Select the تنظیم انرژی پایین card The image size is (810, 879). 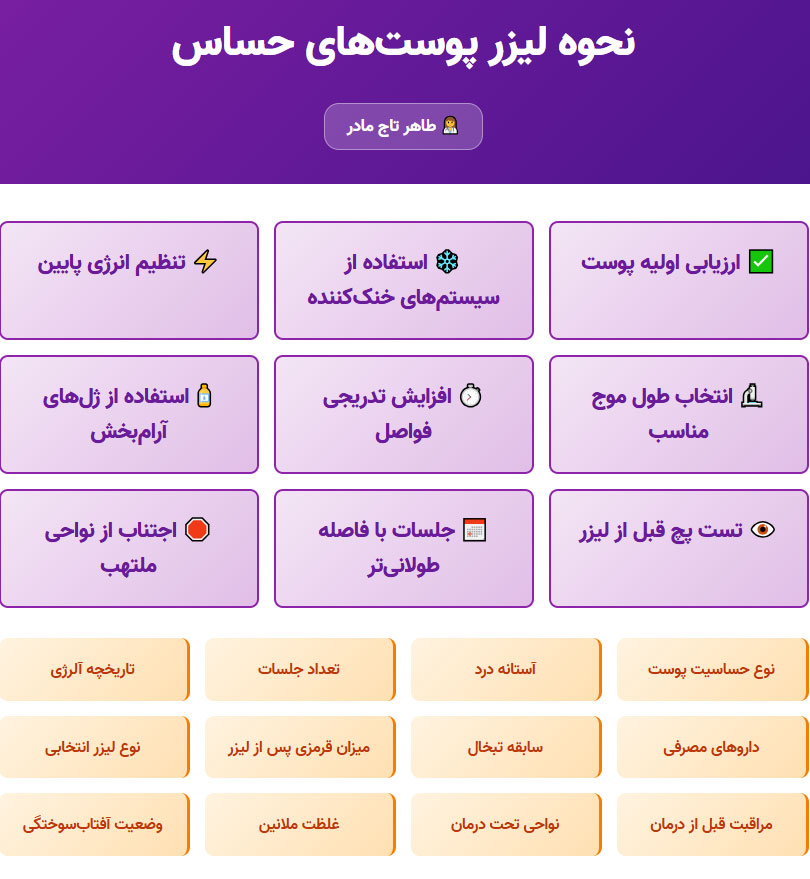tap(129, 280)
